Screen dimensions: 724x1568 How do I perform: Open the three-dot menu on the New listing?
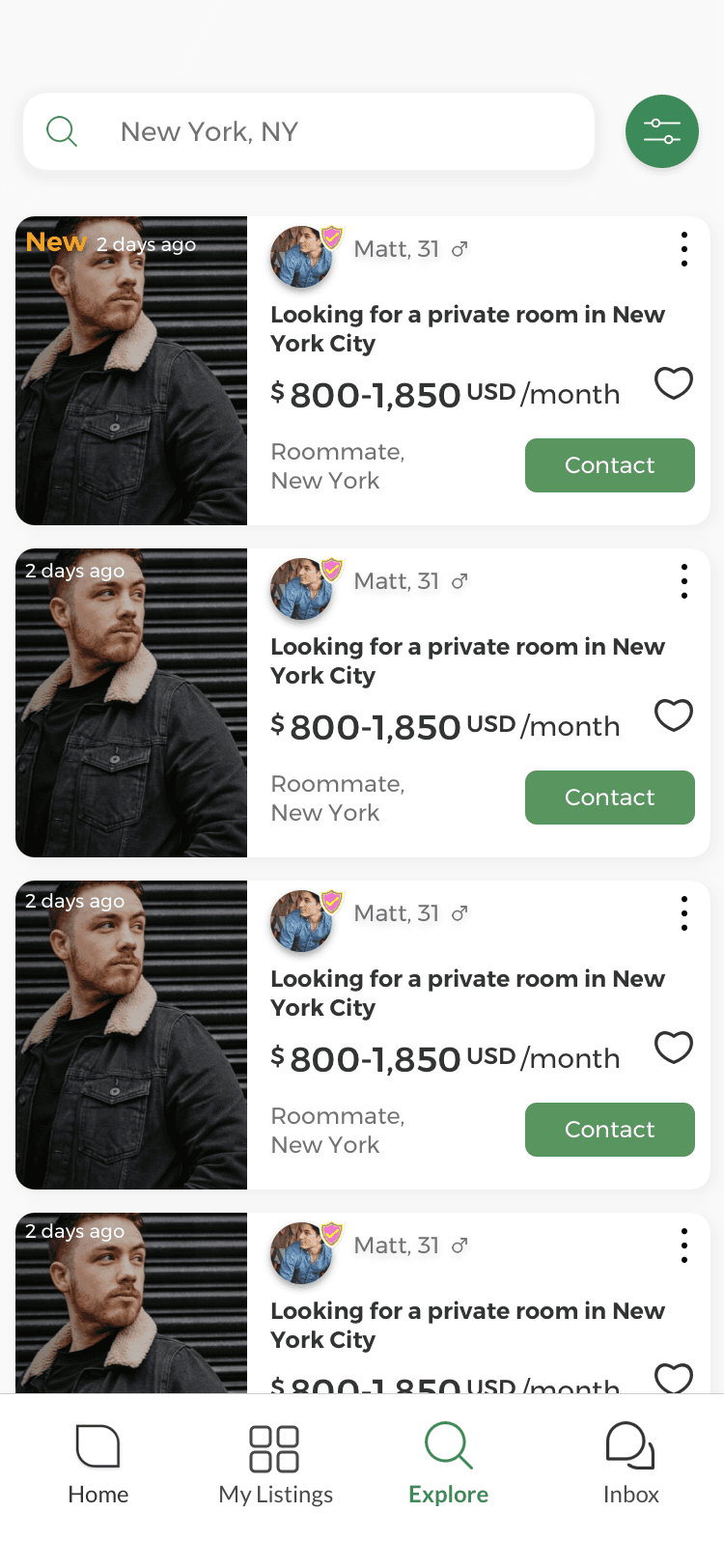pyautogui.click(x=684, y=249)
